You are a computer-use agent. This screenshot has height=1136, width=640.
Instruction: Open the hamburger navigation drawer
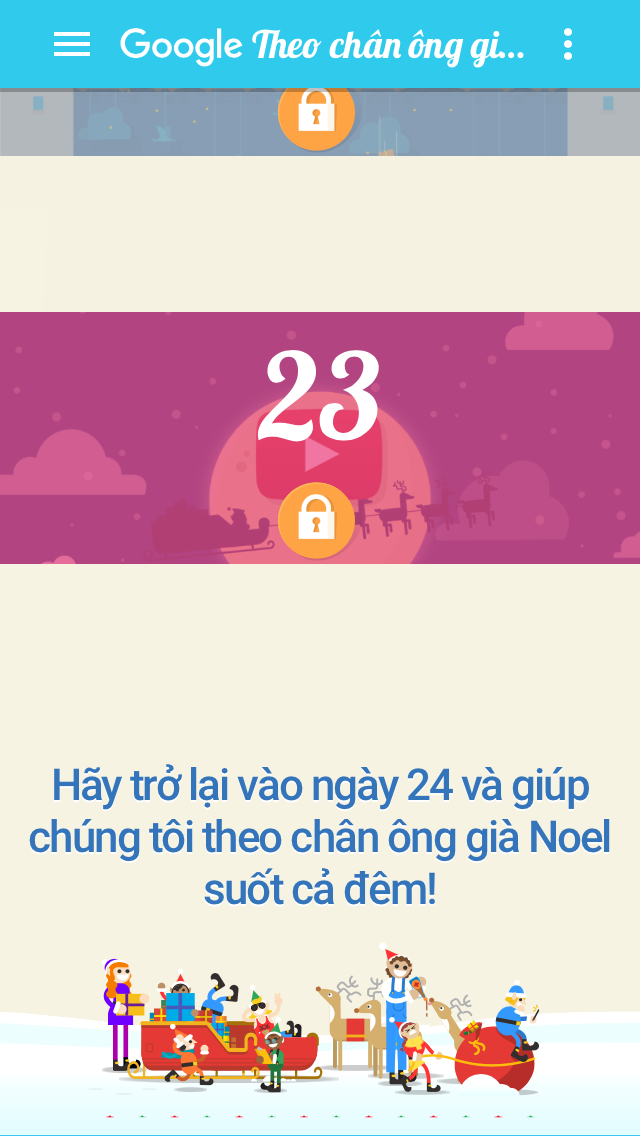72,44
